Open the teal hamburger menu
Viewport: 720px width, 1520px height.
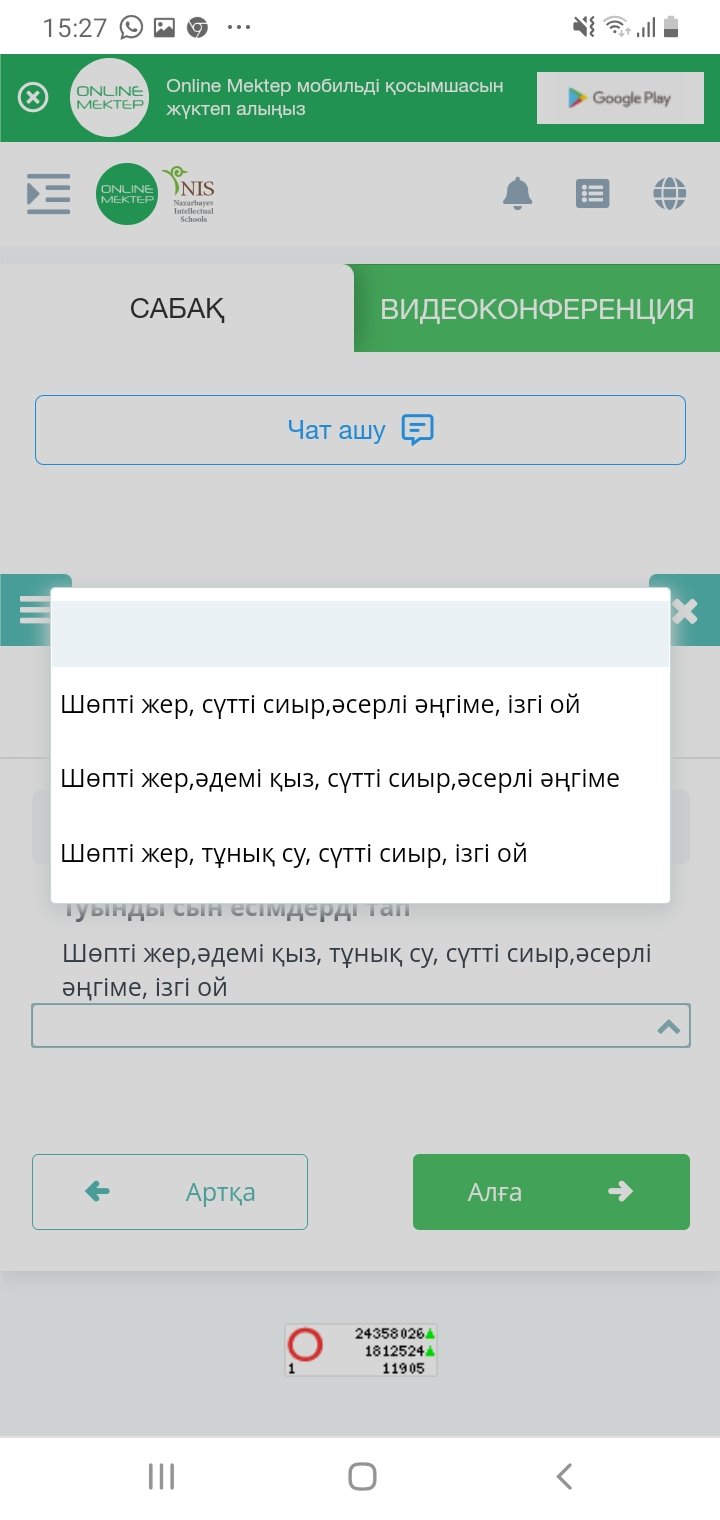tap(34, 610)
